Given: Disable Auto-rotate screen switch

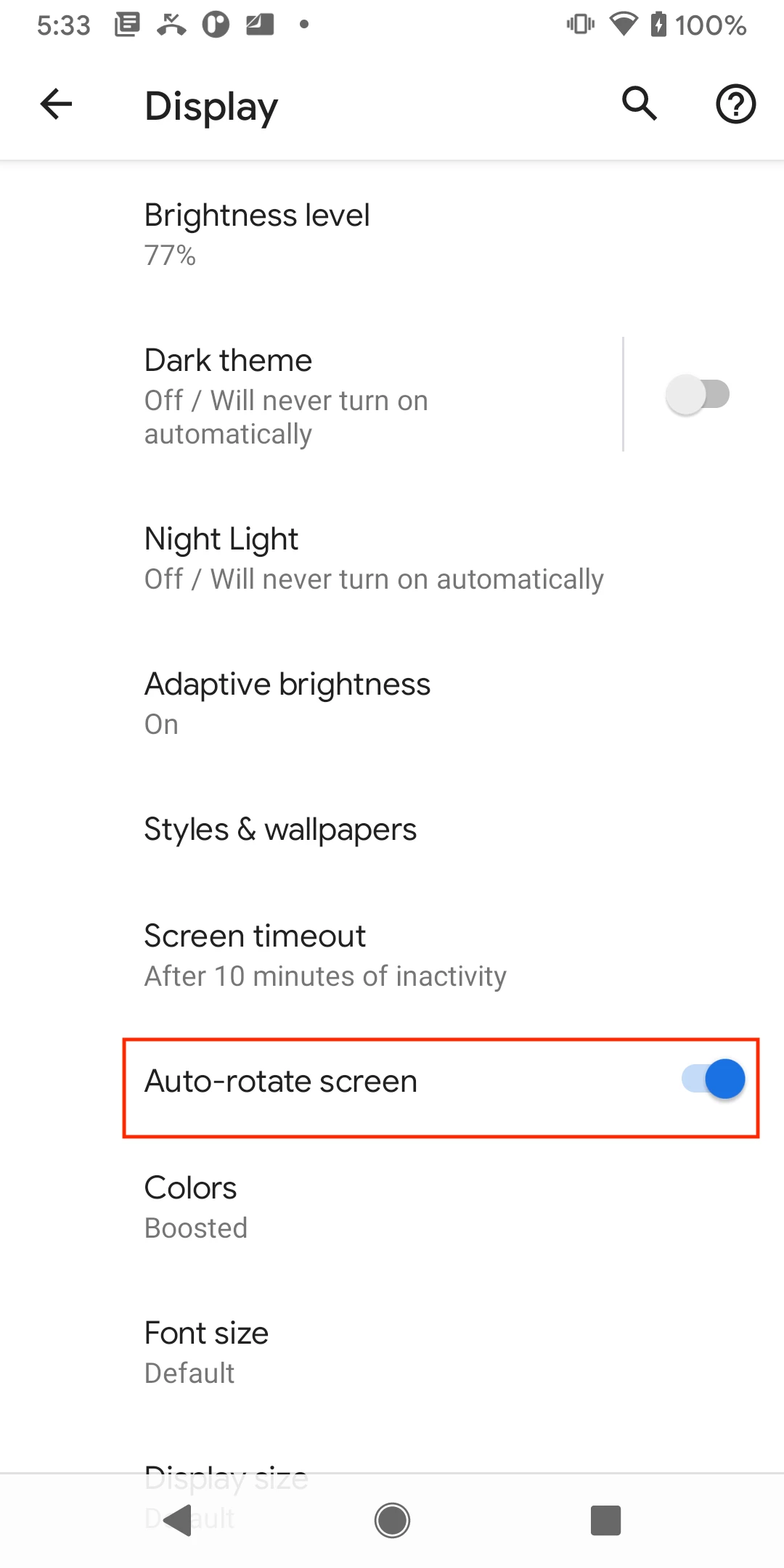Looking at the screenshot, I should coord(714,1079).
